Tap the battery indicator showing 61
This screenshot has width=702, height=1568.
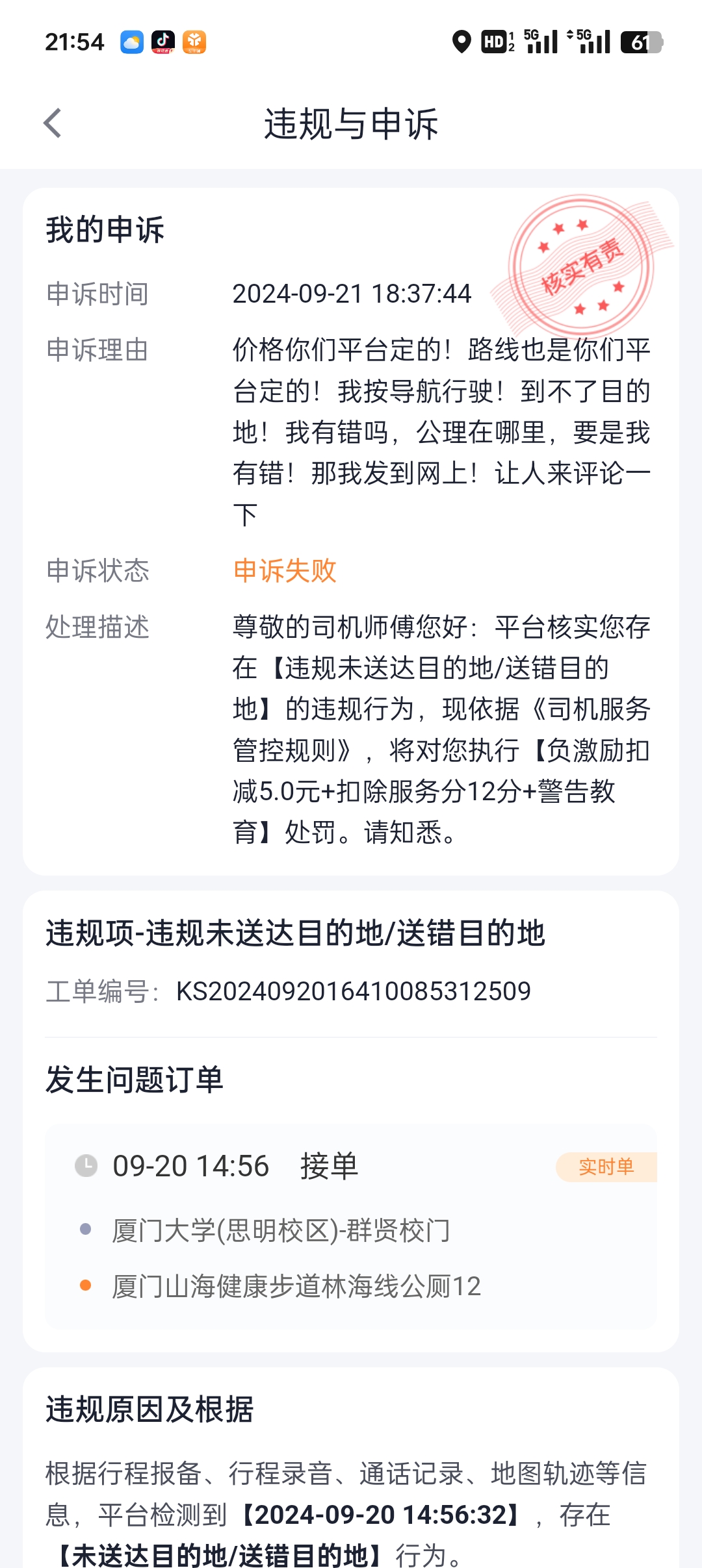[x=639, y=42]
